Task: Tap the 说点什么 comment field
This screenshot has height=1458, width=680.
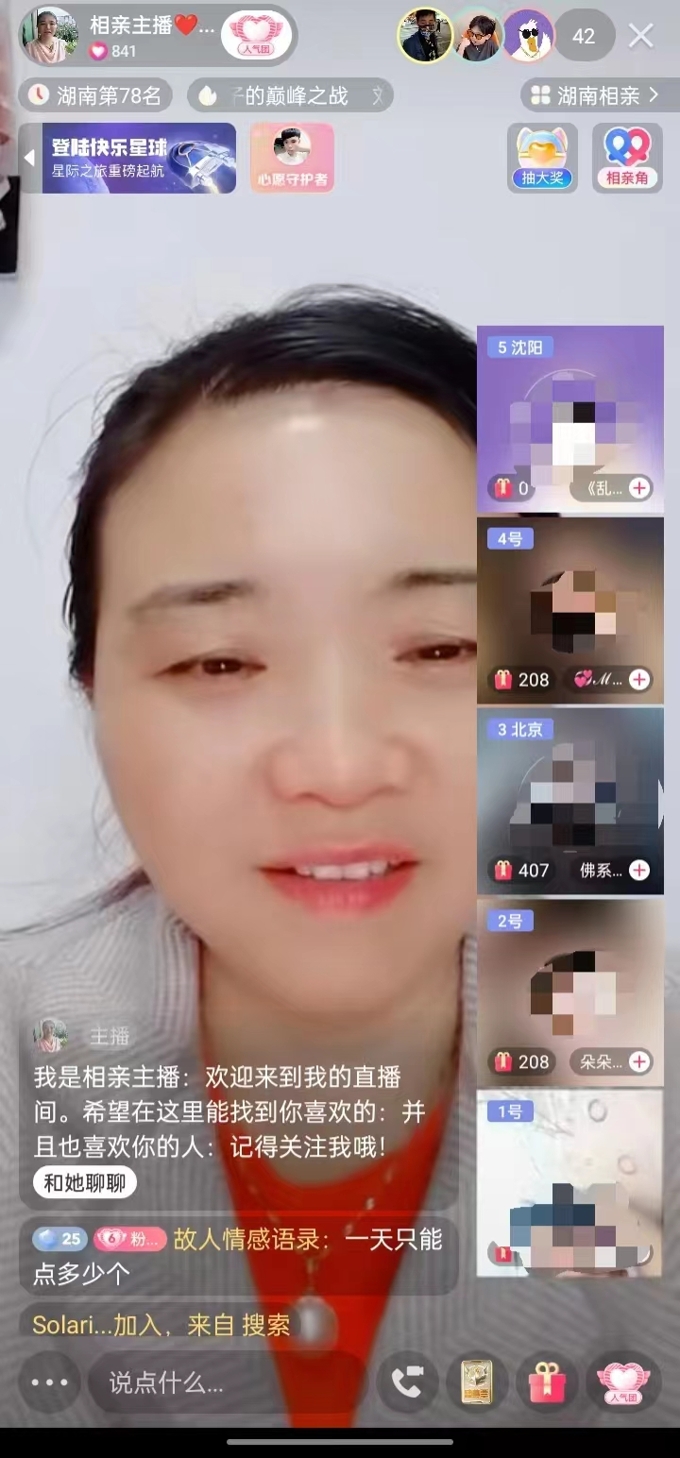Action: click(x=228, y=1383)
